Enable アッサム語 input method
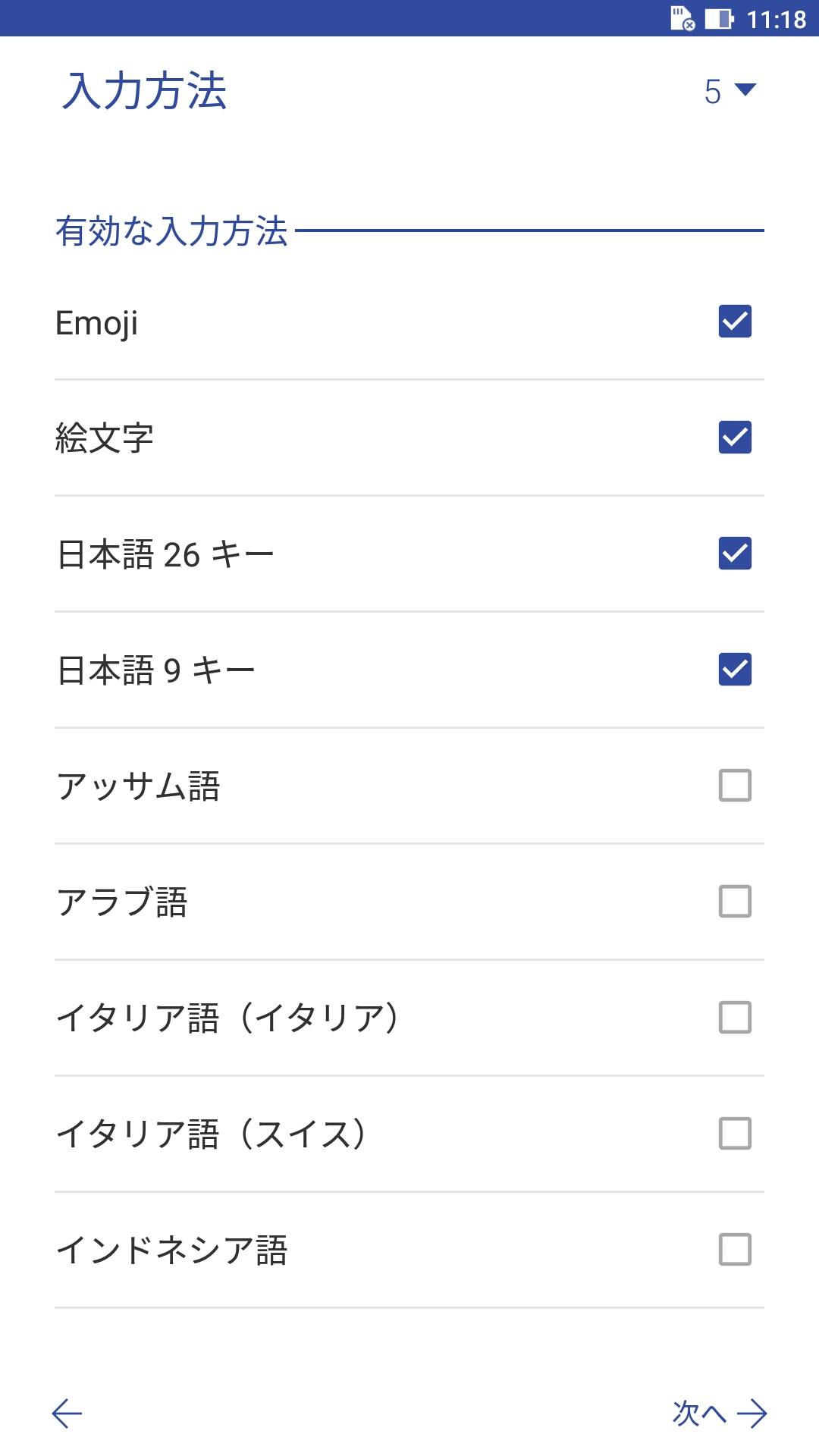The height and width of the screenshot is (1456, 819). (735, 786)
